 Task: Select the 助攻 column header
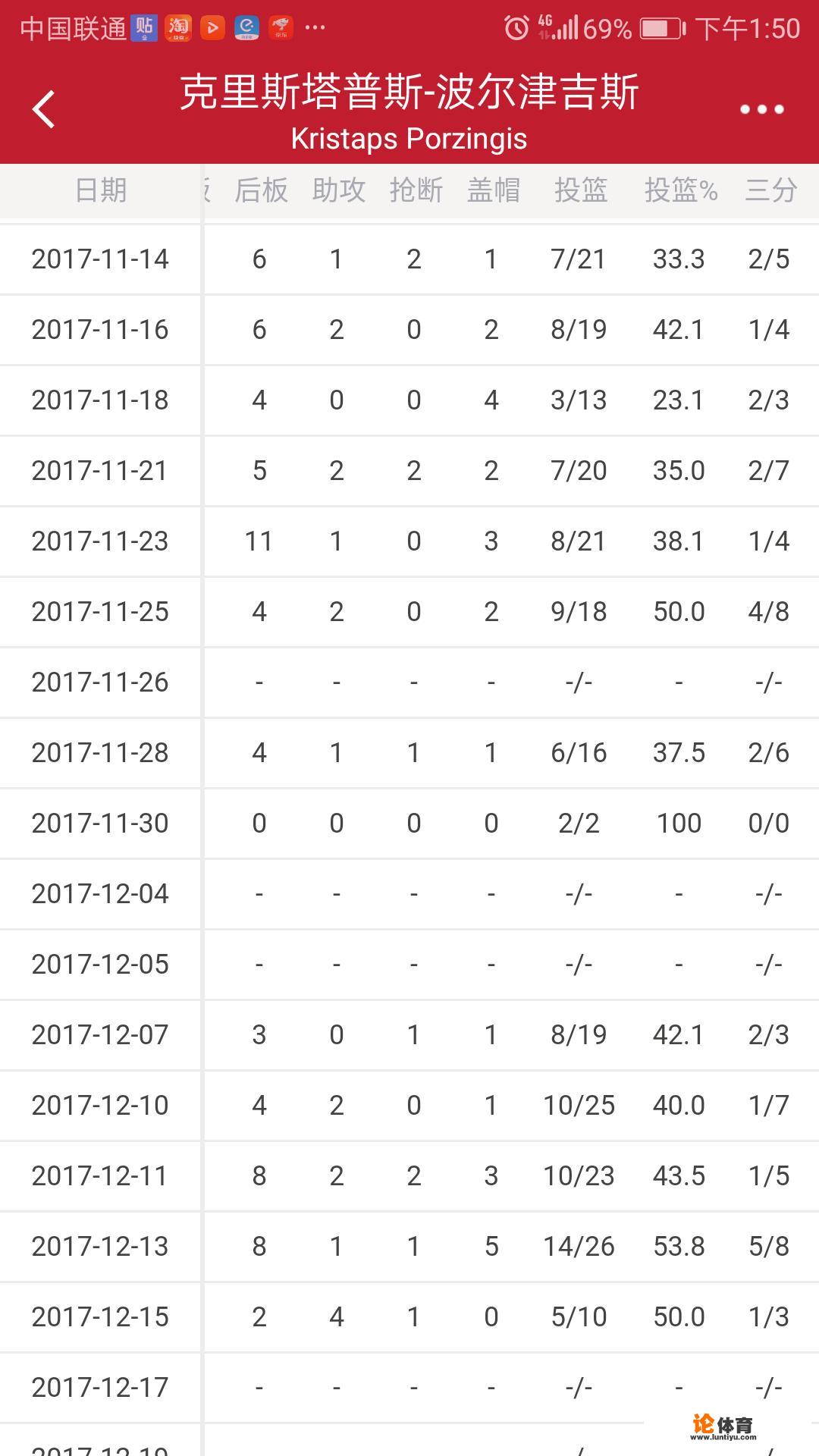pos(338,191)
